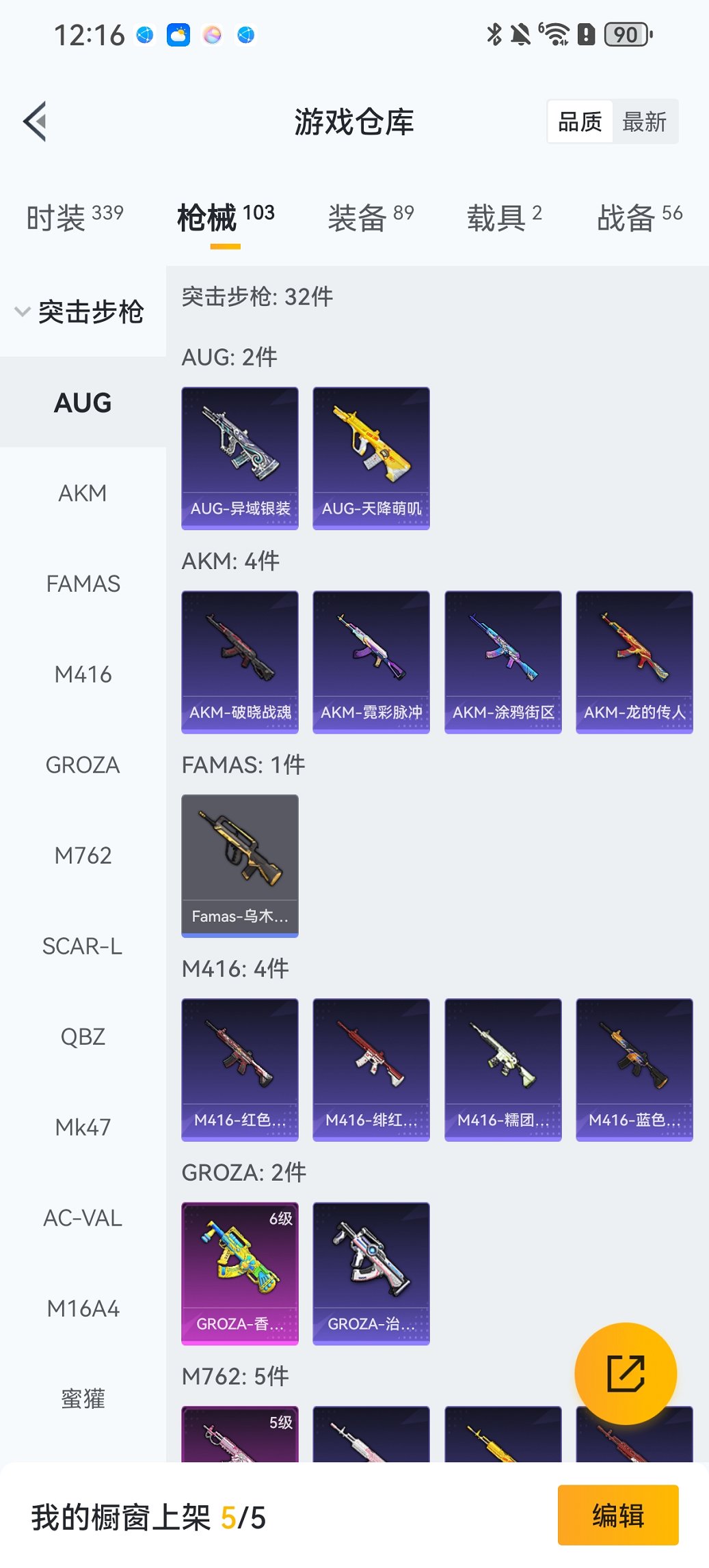The width and height of the screenshot is (709, 1568).
Task: Select AKM in the side list
Action: (x=83, y=493)
